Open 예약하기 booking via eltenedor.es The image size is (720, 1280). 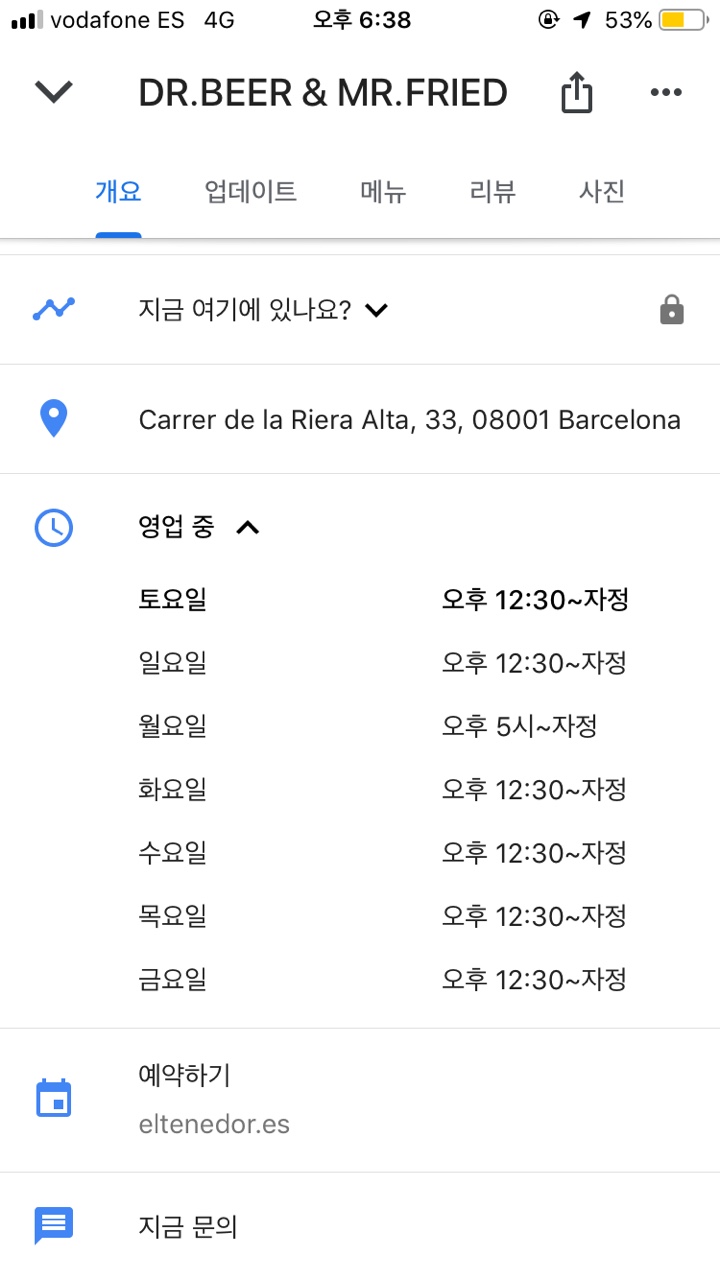point(360,1100)
